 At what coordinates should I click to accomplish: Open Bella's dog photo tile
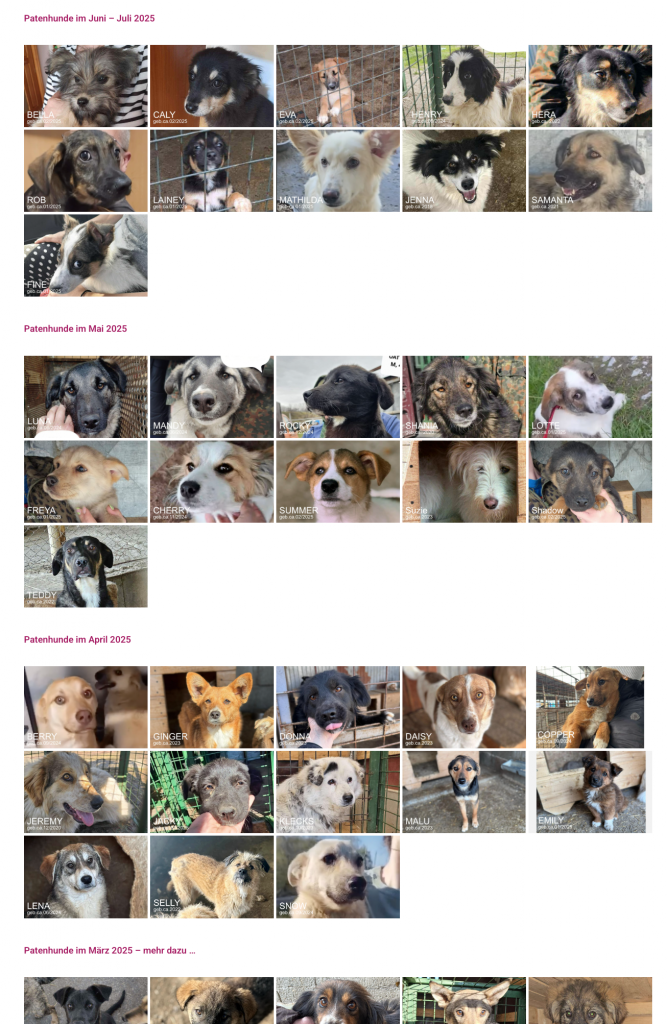click(x=86, y=86)
